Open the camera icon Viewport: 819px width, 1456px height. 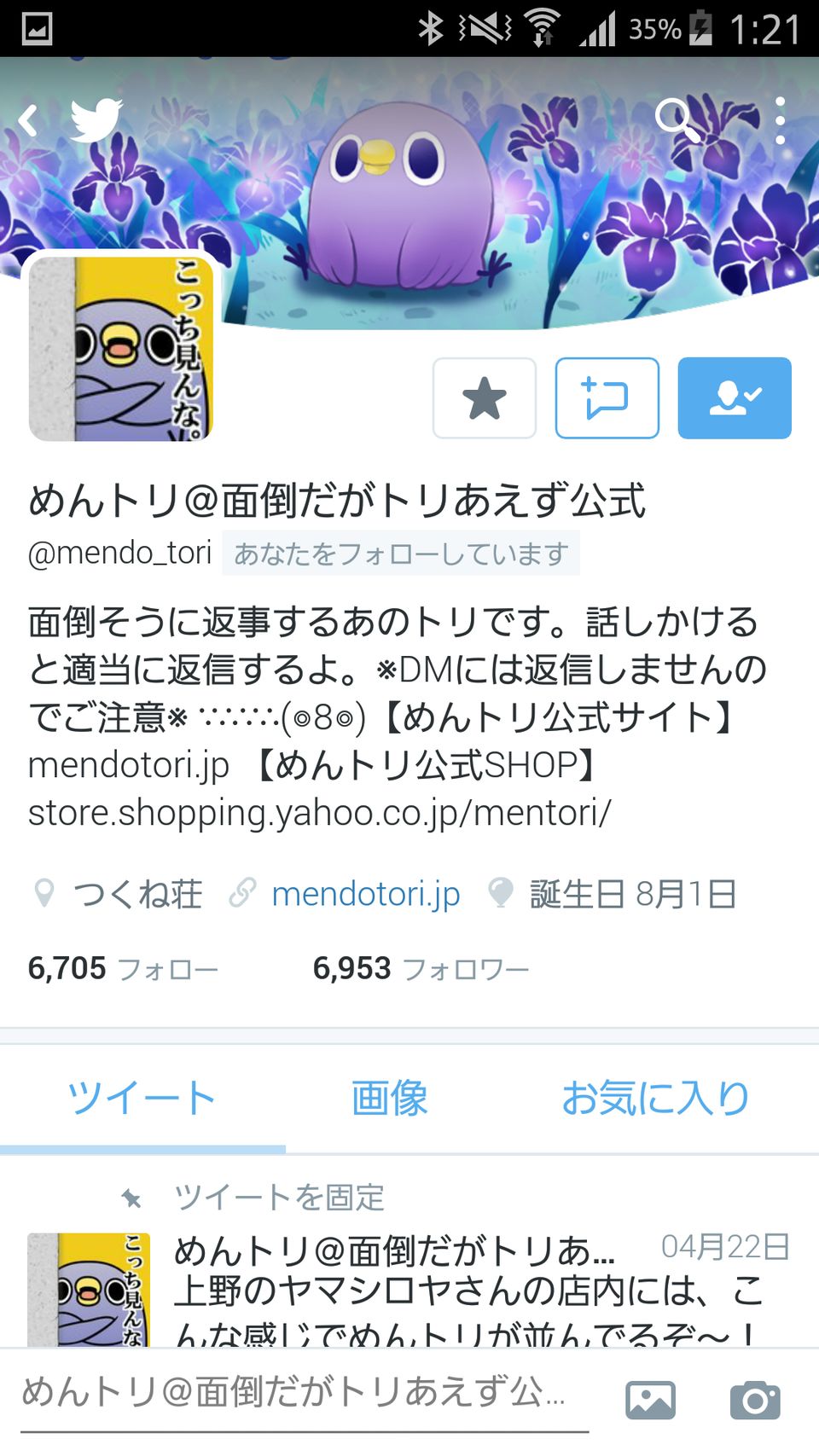coord(755,1400)
